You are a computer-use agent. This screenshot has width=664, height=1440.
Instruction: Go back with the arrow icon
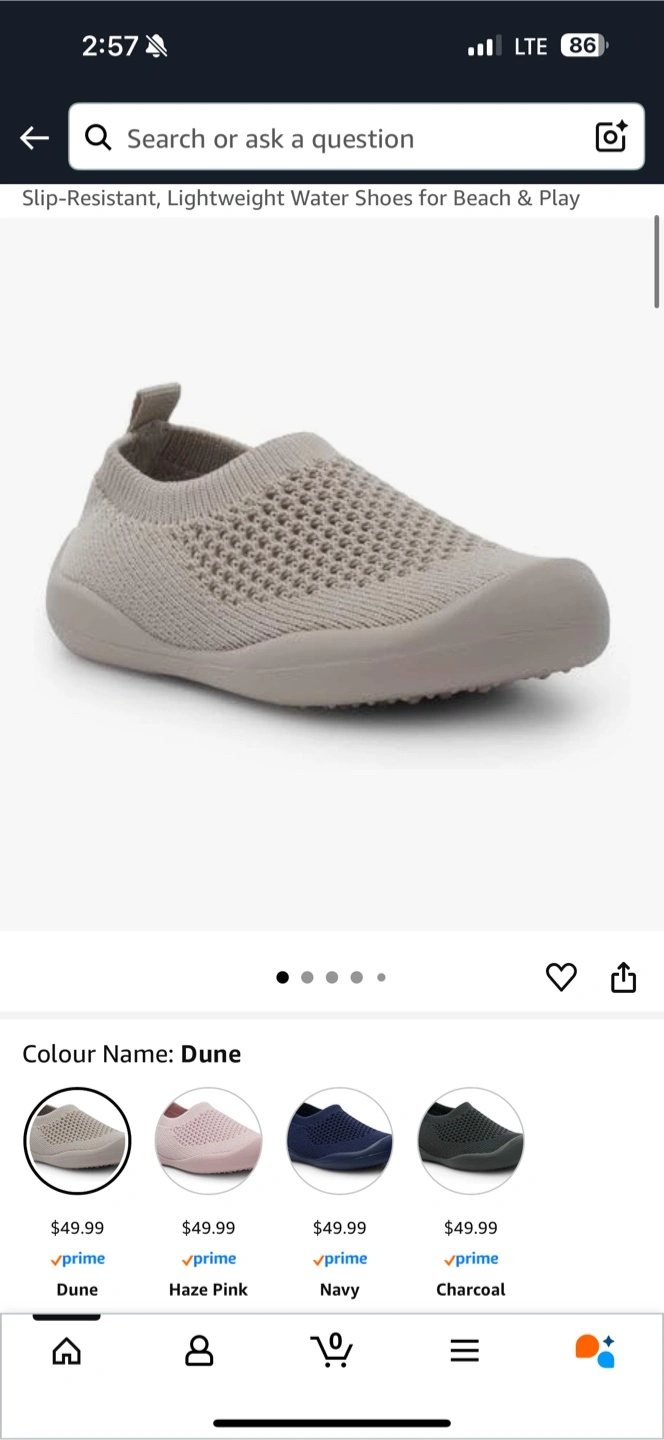34,138
